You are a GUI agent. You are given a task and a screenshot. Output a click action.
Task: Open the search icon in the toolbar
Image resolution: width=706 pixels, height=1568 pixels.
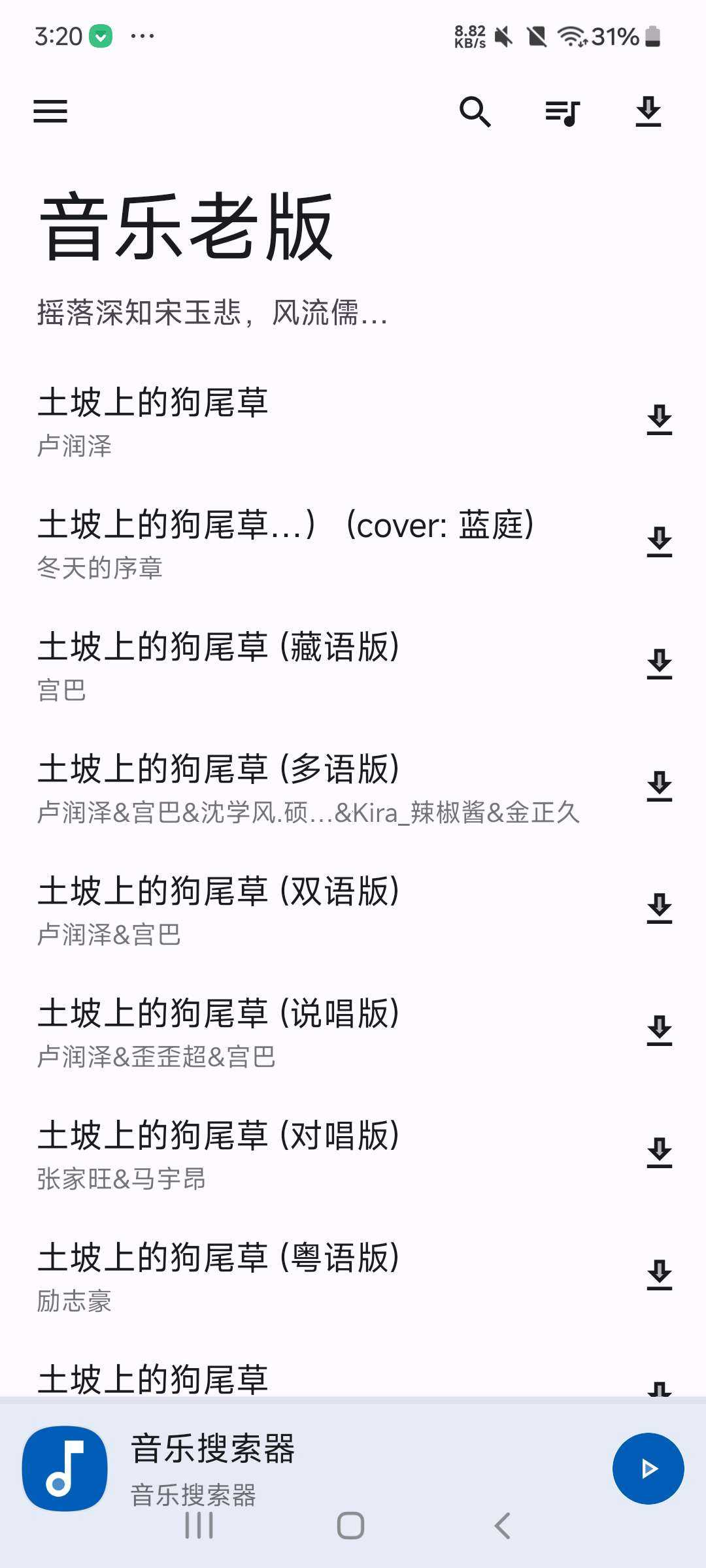click(475, 112)
